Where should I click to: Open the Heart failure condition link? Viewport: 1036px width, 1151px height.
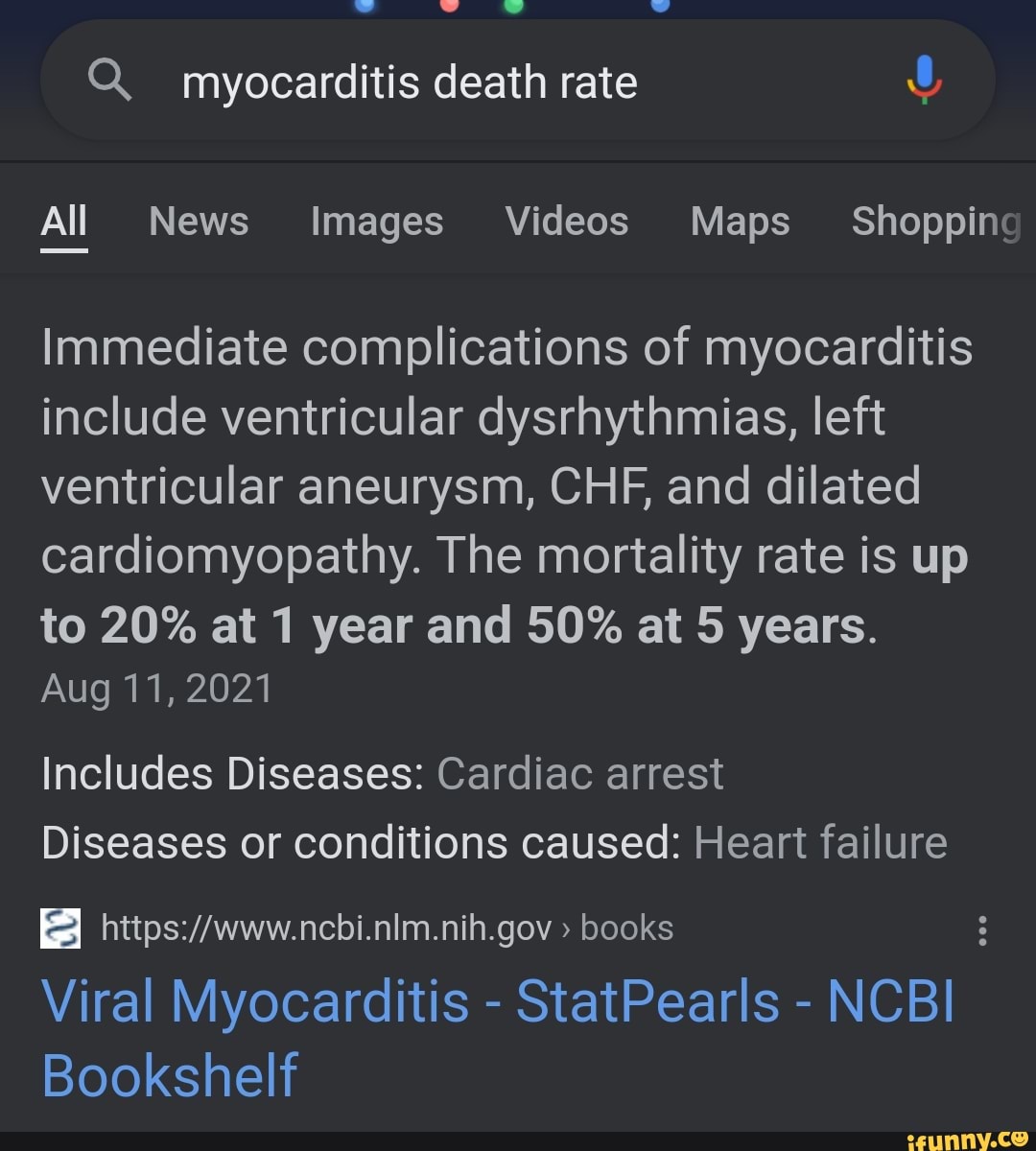(820, 843)
